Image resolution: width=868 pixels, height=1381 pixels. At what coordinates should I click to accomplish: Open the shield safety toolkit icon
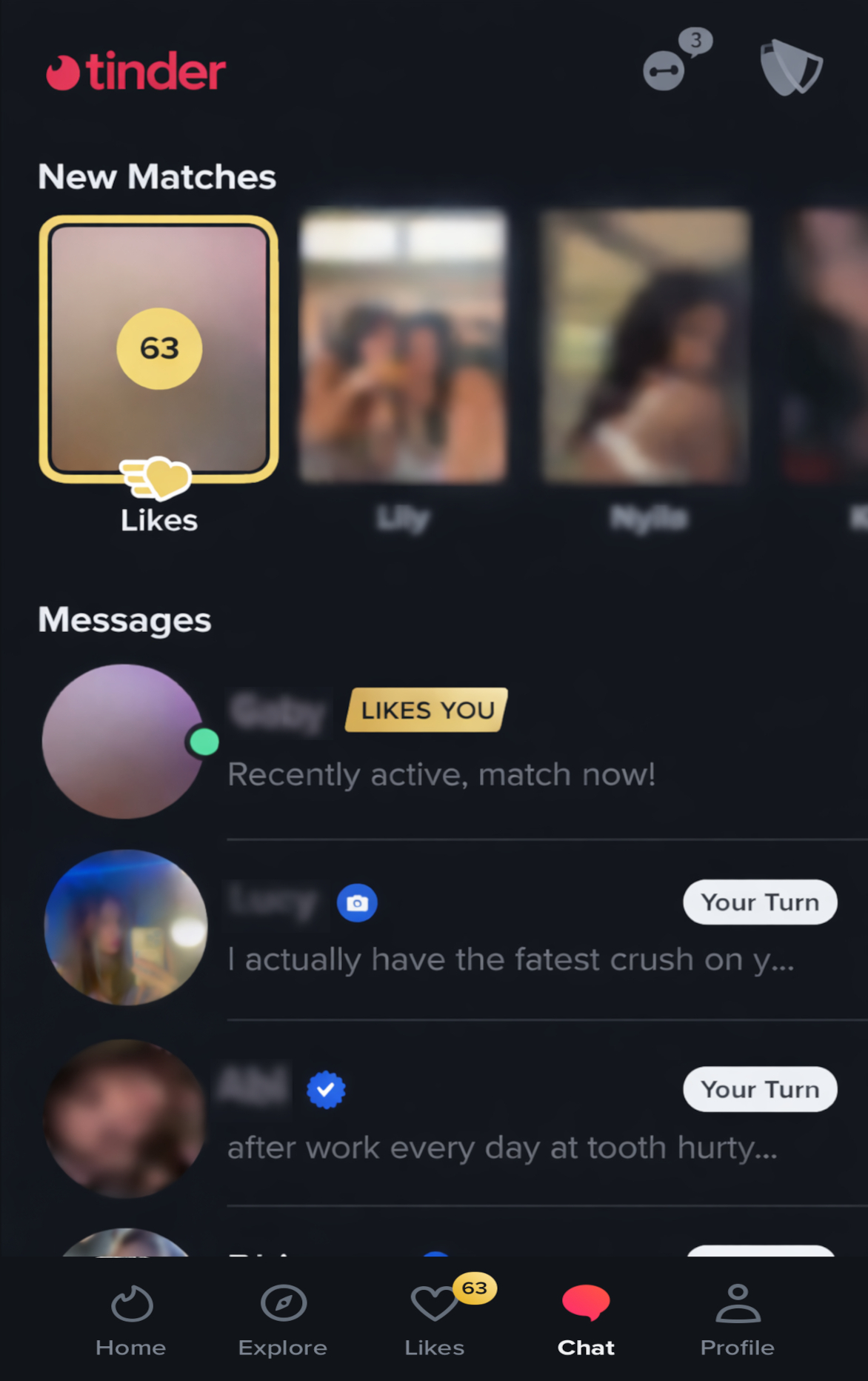coord(789,68)
